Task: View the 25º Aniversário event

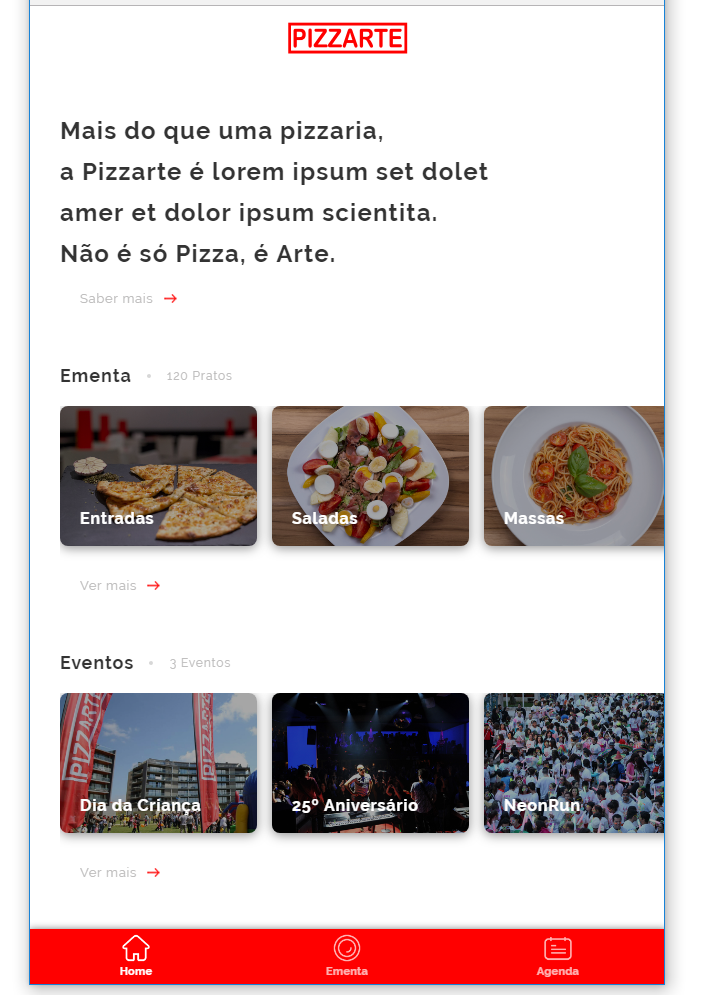Action: tap(370, 763)
